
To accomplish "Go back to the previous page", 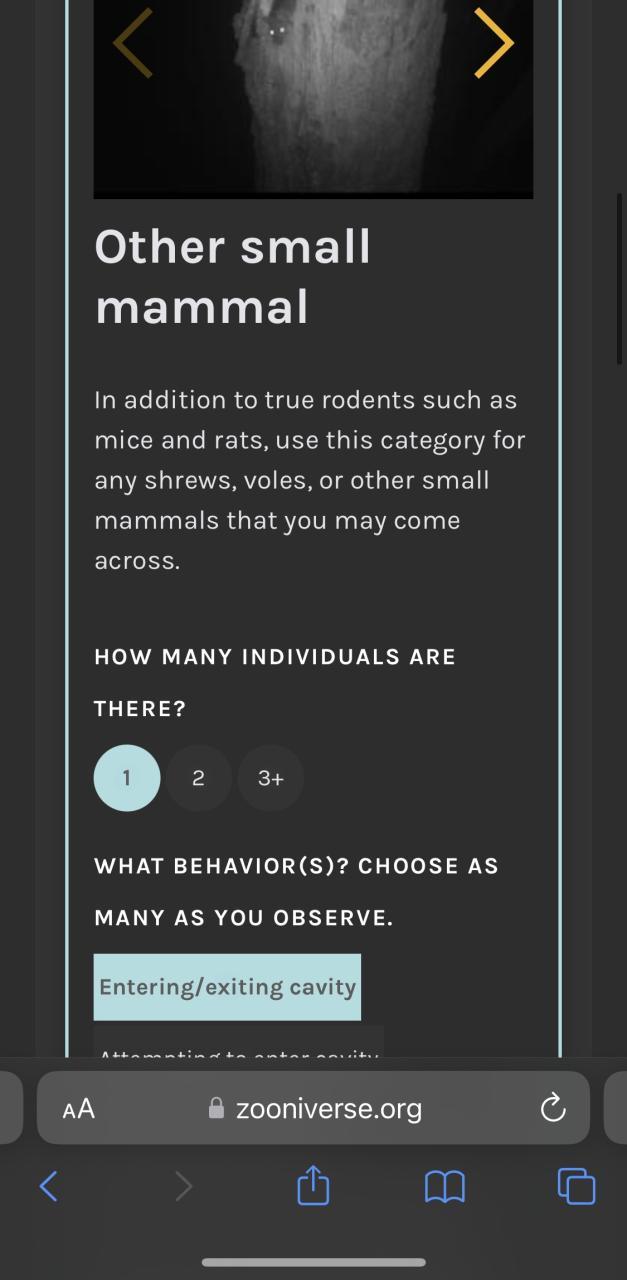I will pos(48,1187).
